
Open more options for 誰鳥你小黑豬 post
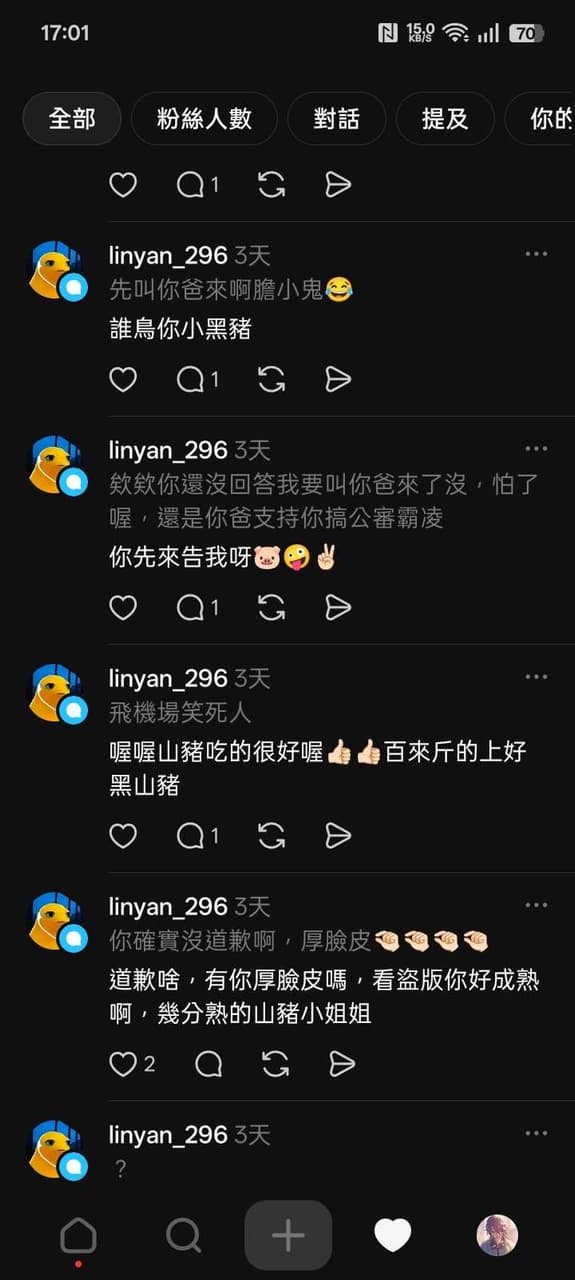(x=537, y=254)
